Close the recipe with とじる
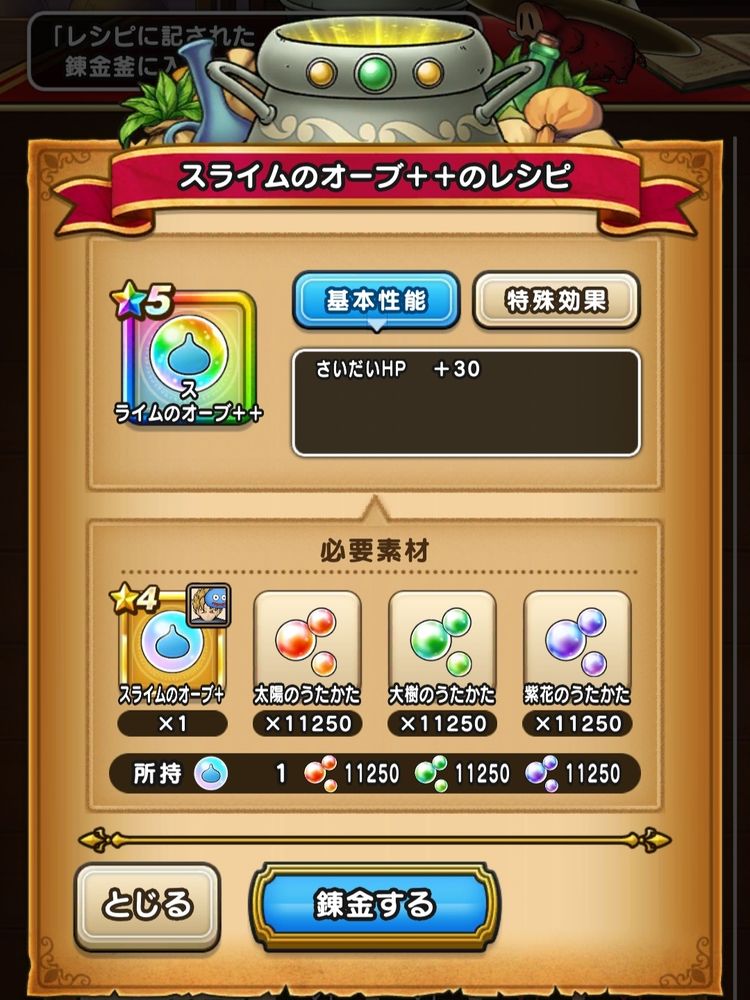 [147, 905]
